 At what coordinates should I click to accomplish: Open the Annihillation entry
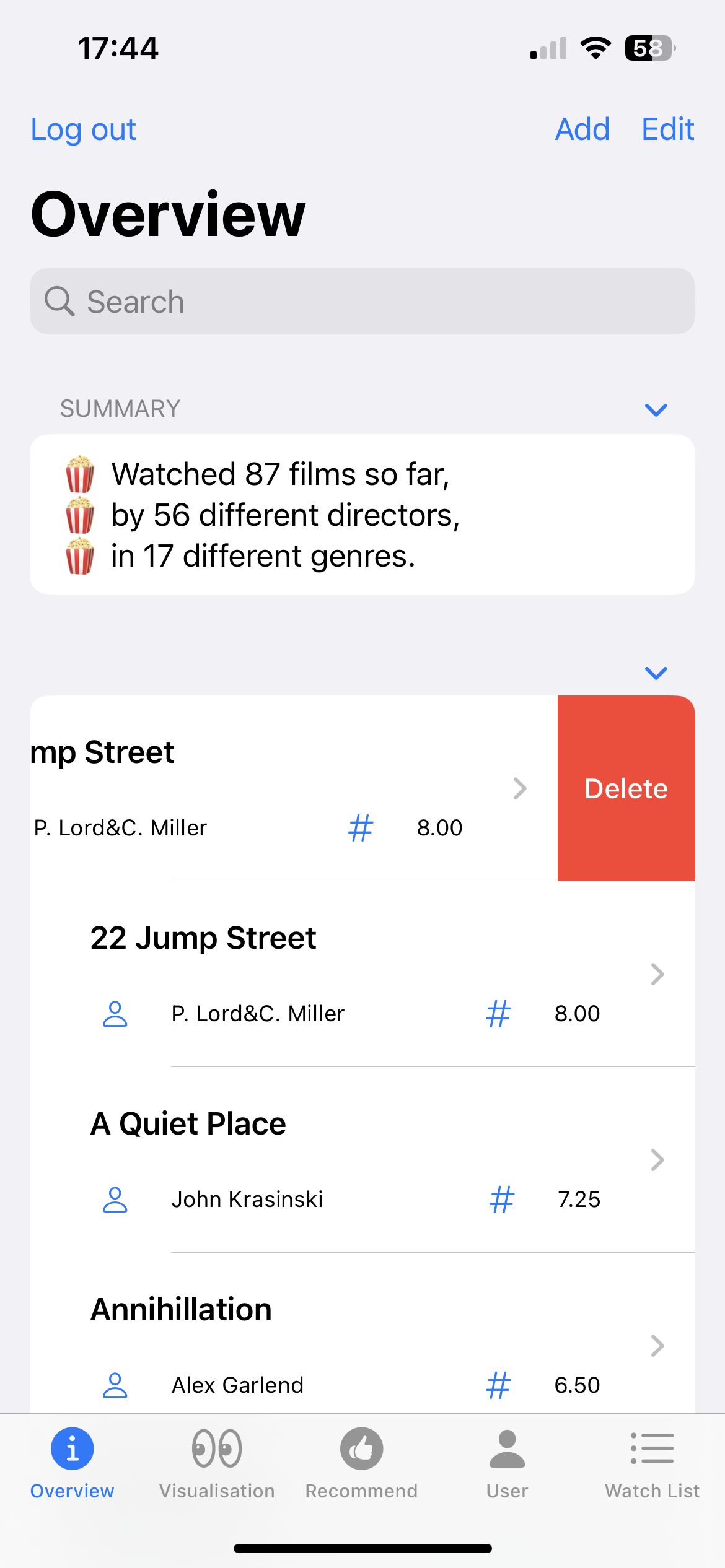pyautogui.click(x=362, y=1333)
